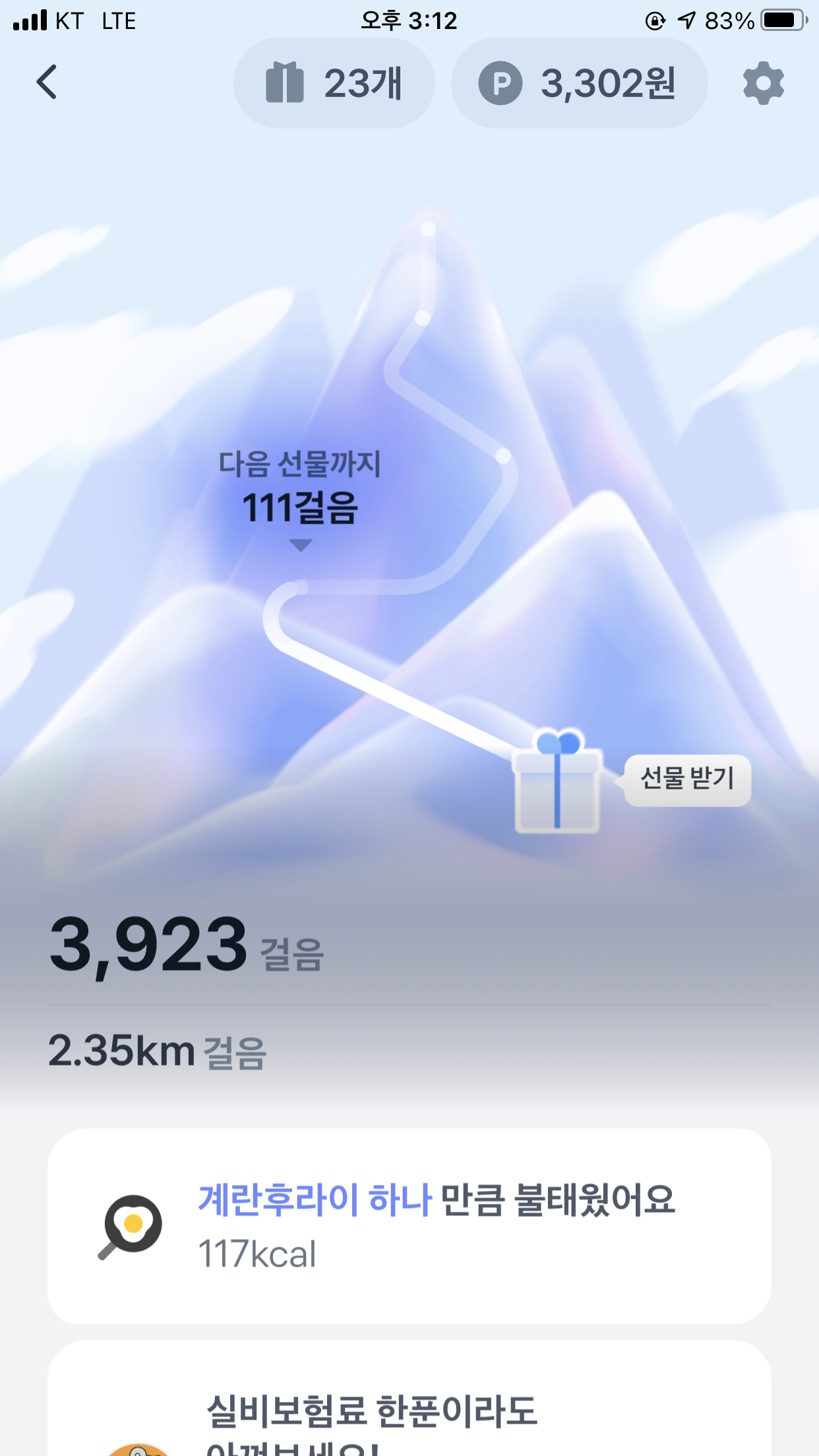
Task: Open the 계란후라이 하나 117kcal card
Action: tap(409, 1225)
